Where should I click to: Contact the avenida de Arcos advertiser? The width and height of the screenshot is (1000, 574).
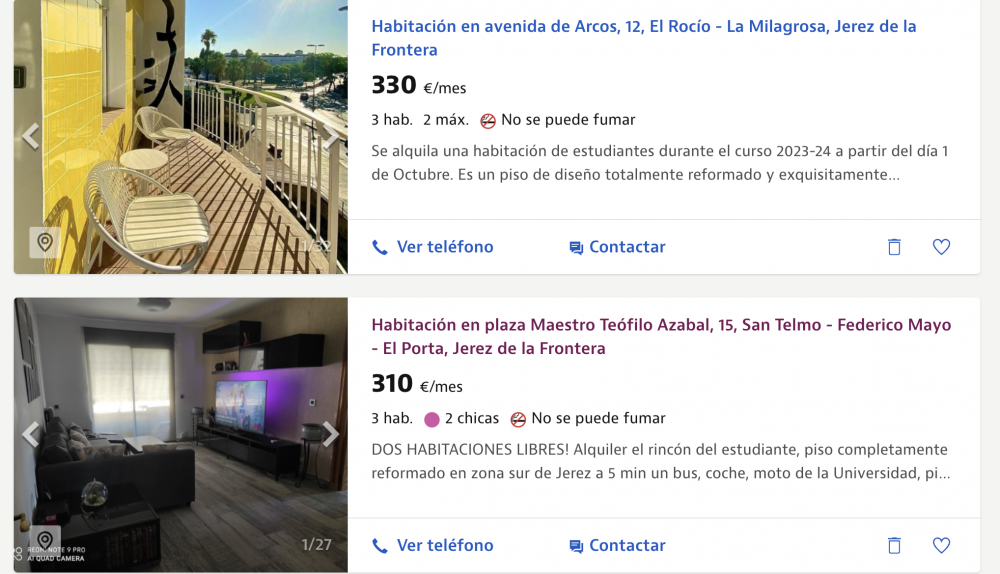617,247
